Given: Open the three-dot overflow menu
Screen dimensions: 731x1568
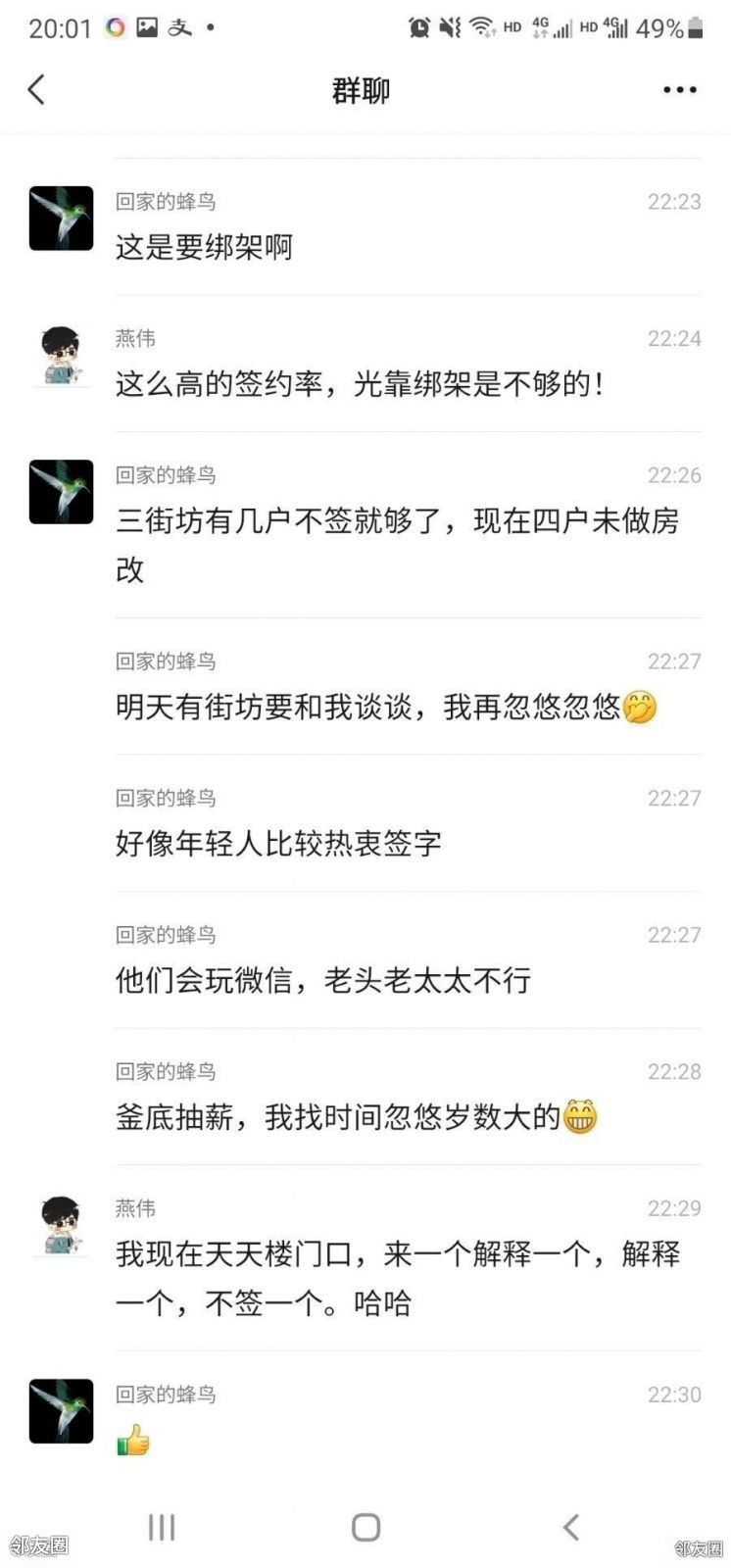Looking at the screenshot, I should [x=679, y=90].
